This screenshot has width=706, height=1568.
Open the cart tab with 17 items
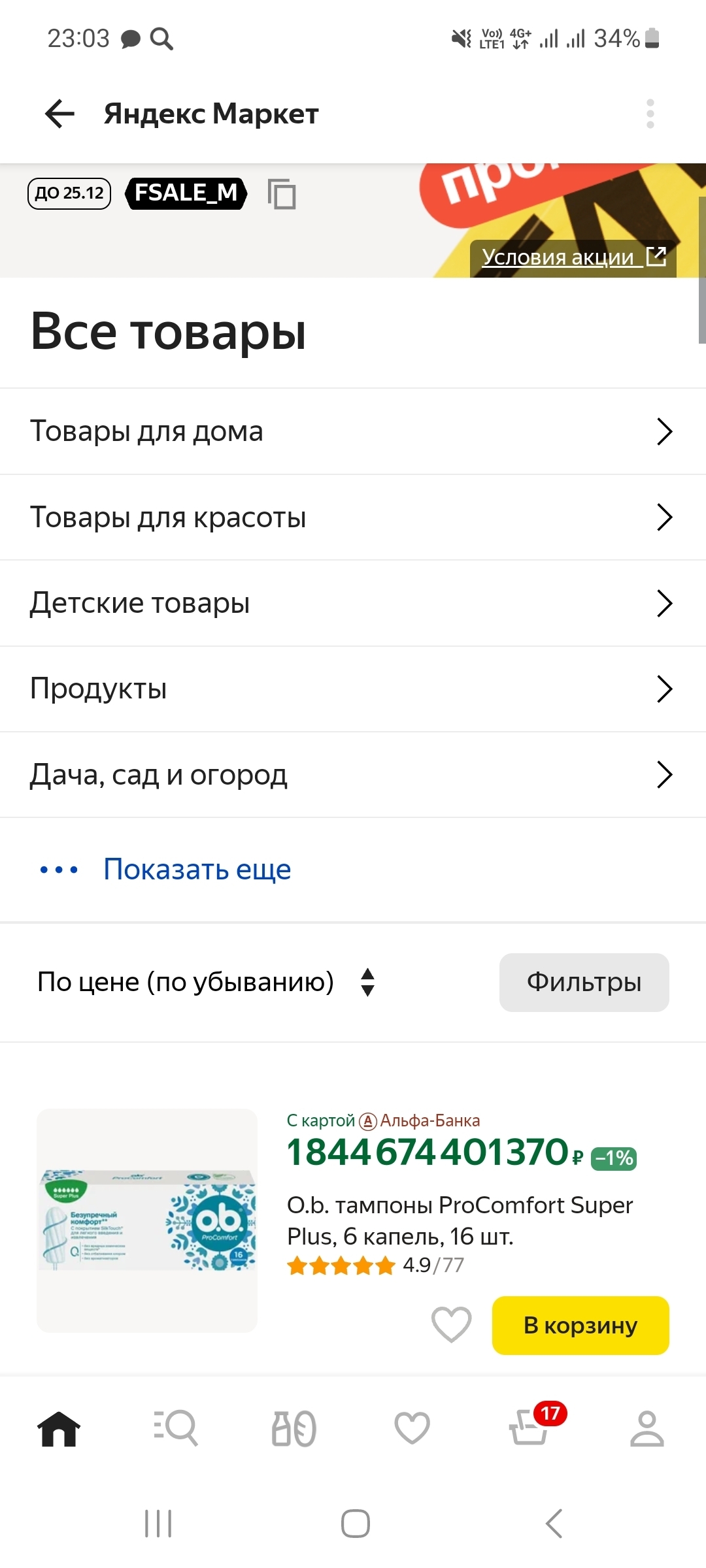[529, 1428]
